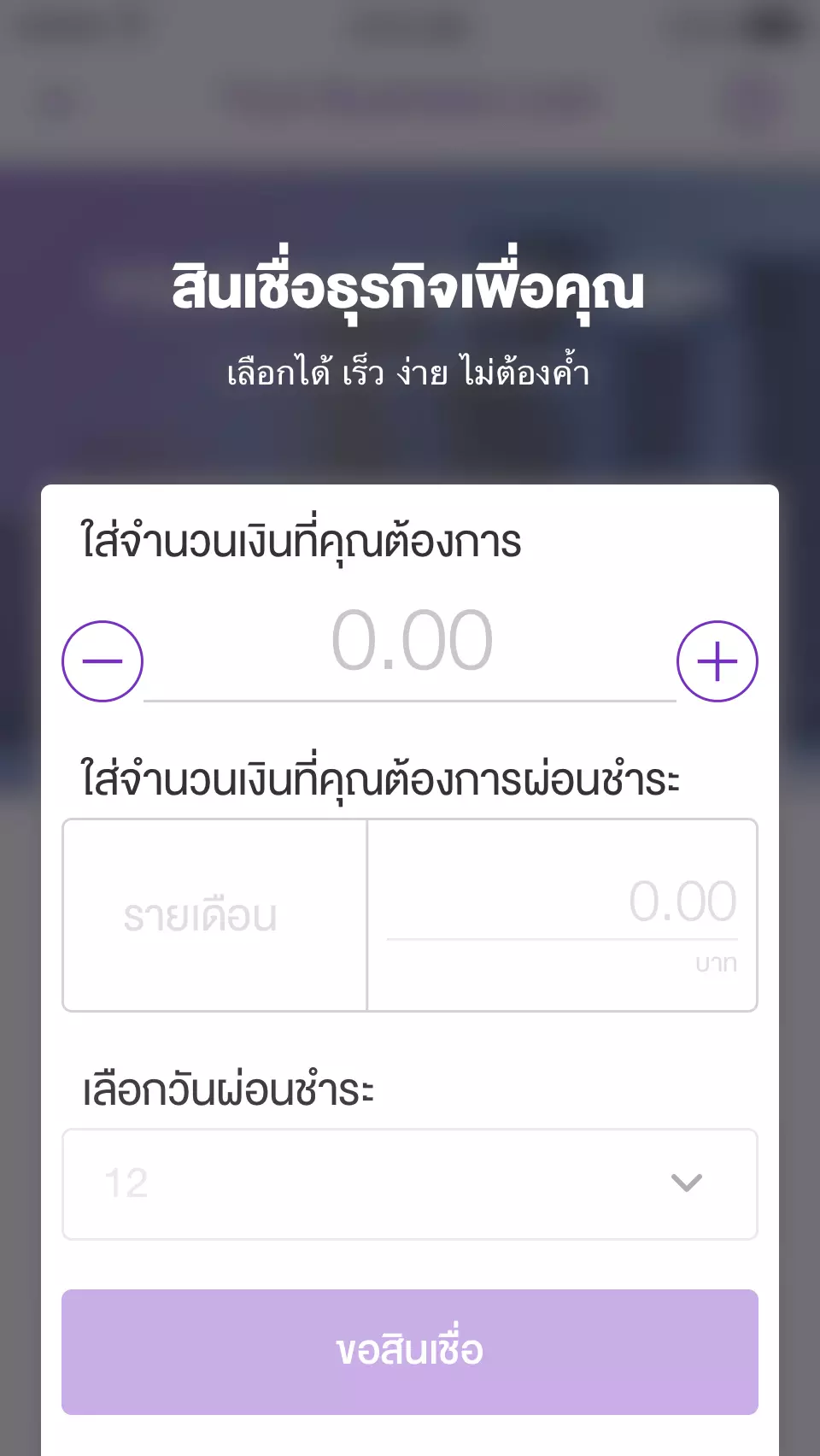This screenshot has height=1456, width=820.
Task: Increase the loan amount with plus button
Action: (x=717, y=661)
